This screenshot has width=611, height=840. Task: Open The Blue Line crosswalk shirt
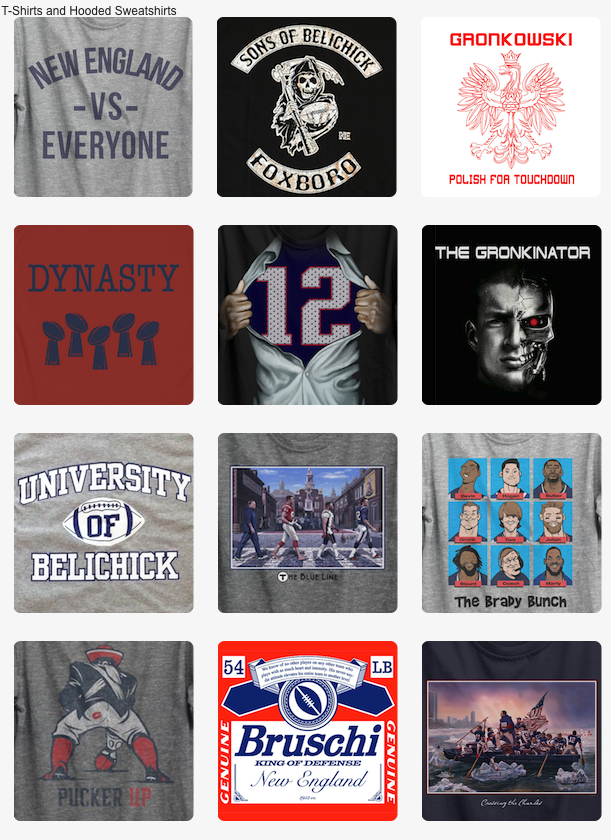point(307,523)
